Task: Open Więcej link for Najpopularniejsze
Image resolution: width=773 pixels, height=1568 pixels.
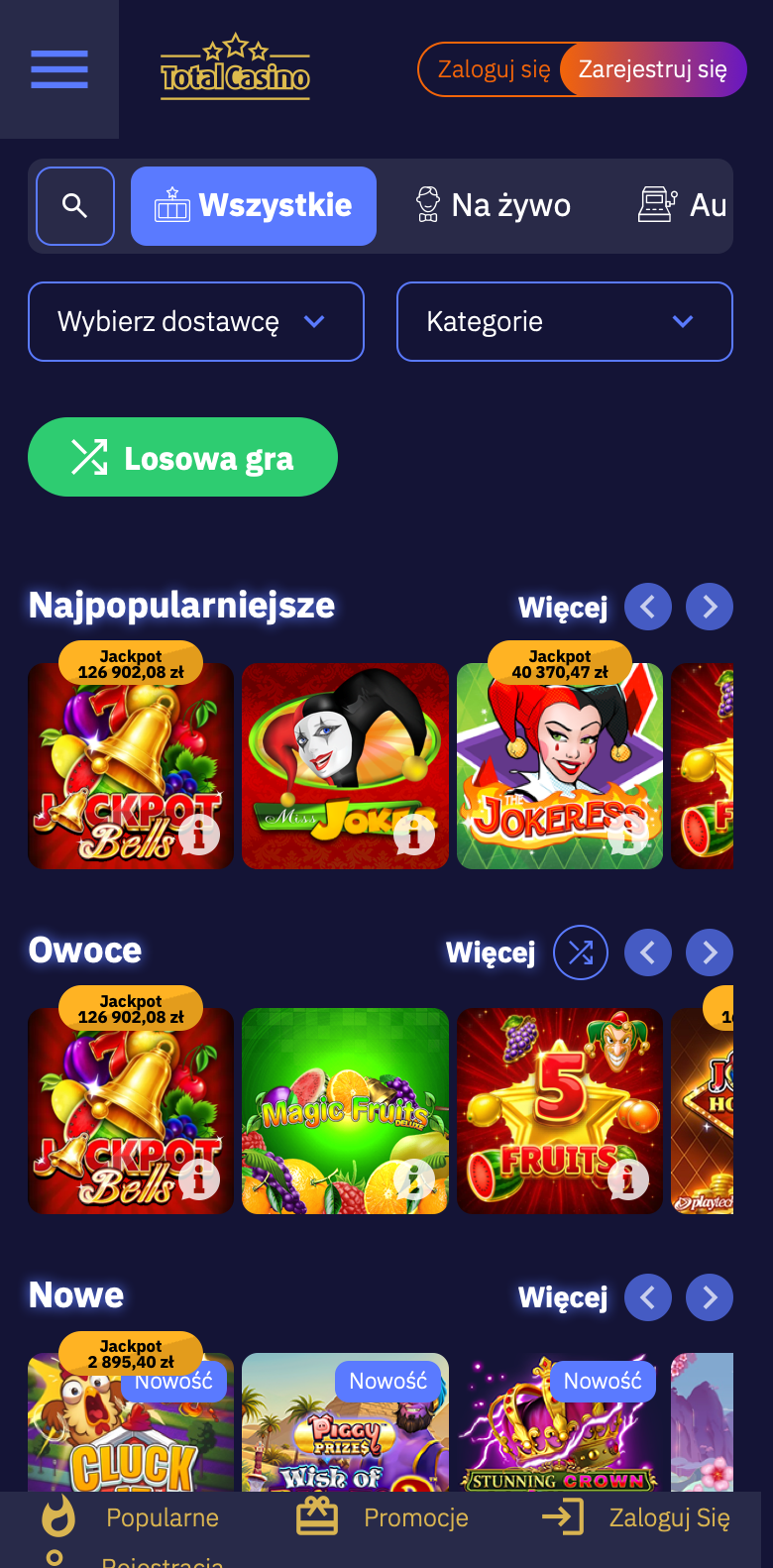Action: [x=563, y=608]
